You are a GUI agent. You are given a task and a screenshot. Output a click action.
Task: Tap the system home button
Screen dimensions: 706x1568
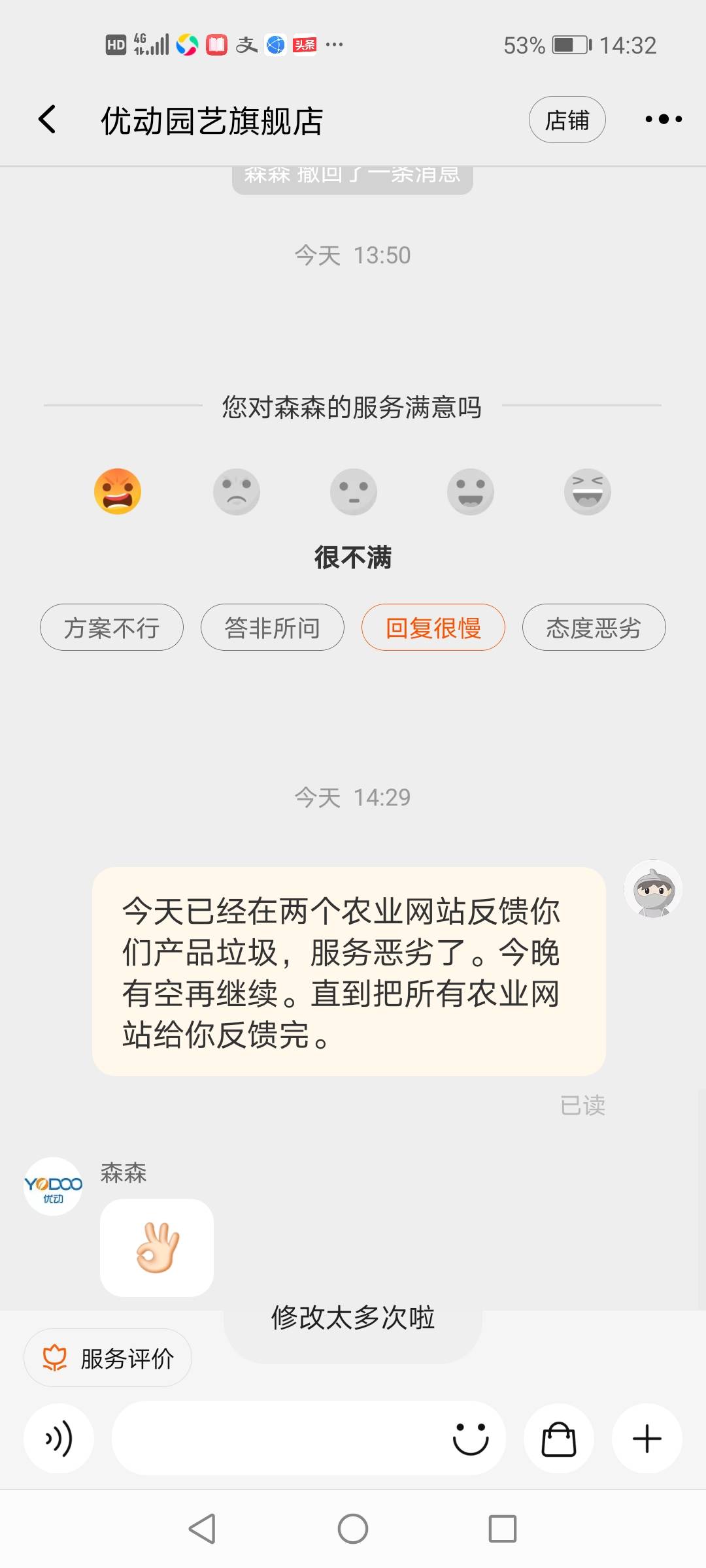coord(353,1529)
